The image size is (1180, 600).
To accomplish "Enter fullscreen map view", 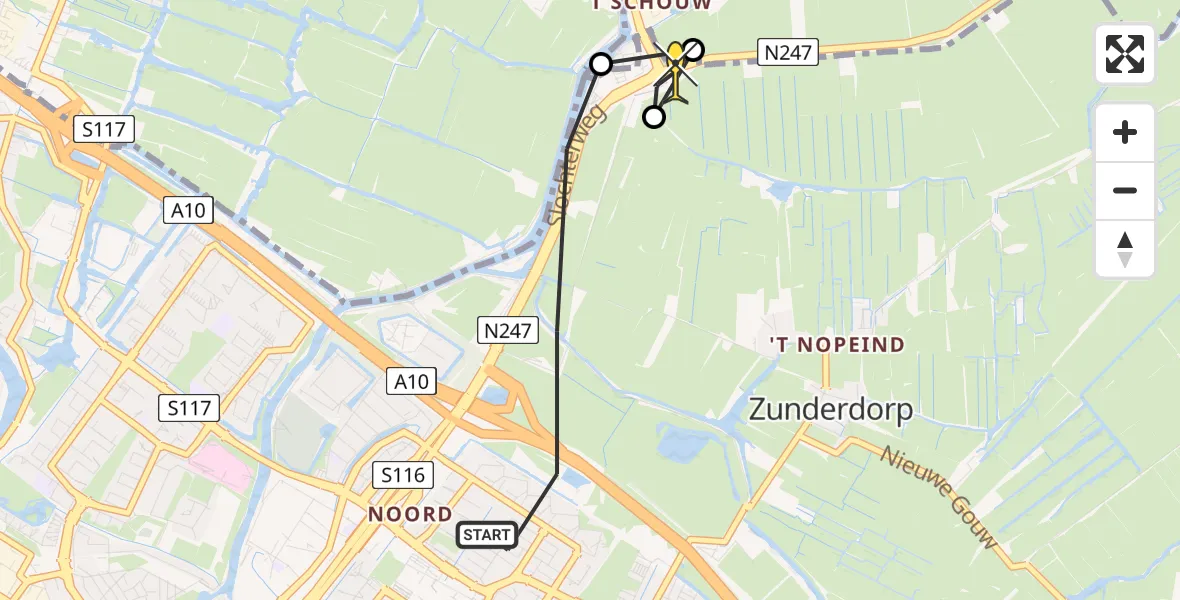I will tap(1125, 54).
